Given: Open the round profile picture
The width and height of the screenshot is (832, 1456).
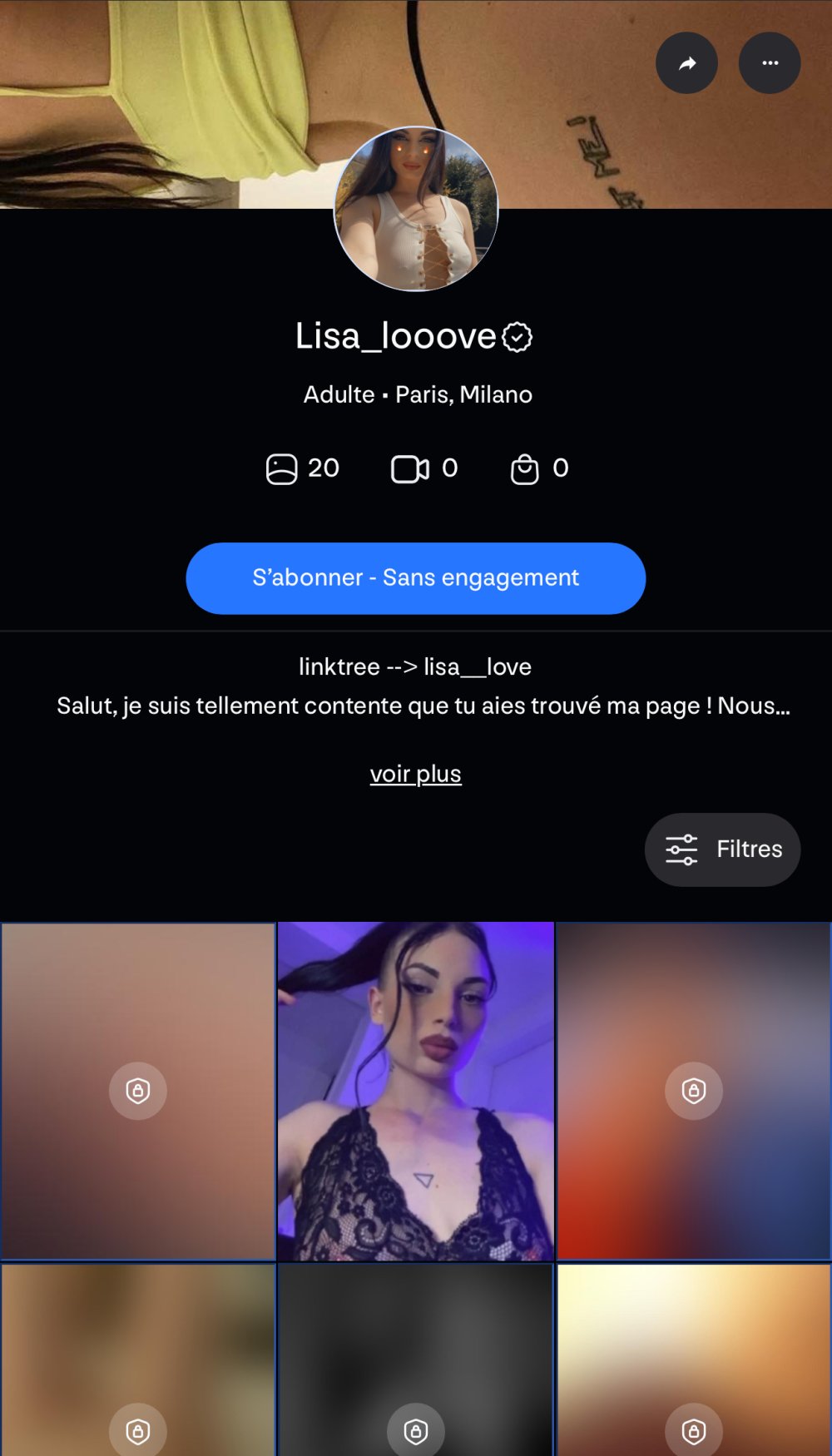Looking at the screenshot, I should coord(416,209).
